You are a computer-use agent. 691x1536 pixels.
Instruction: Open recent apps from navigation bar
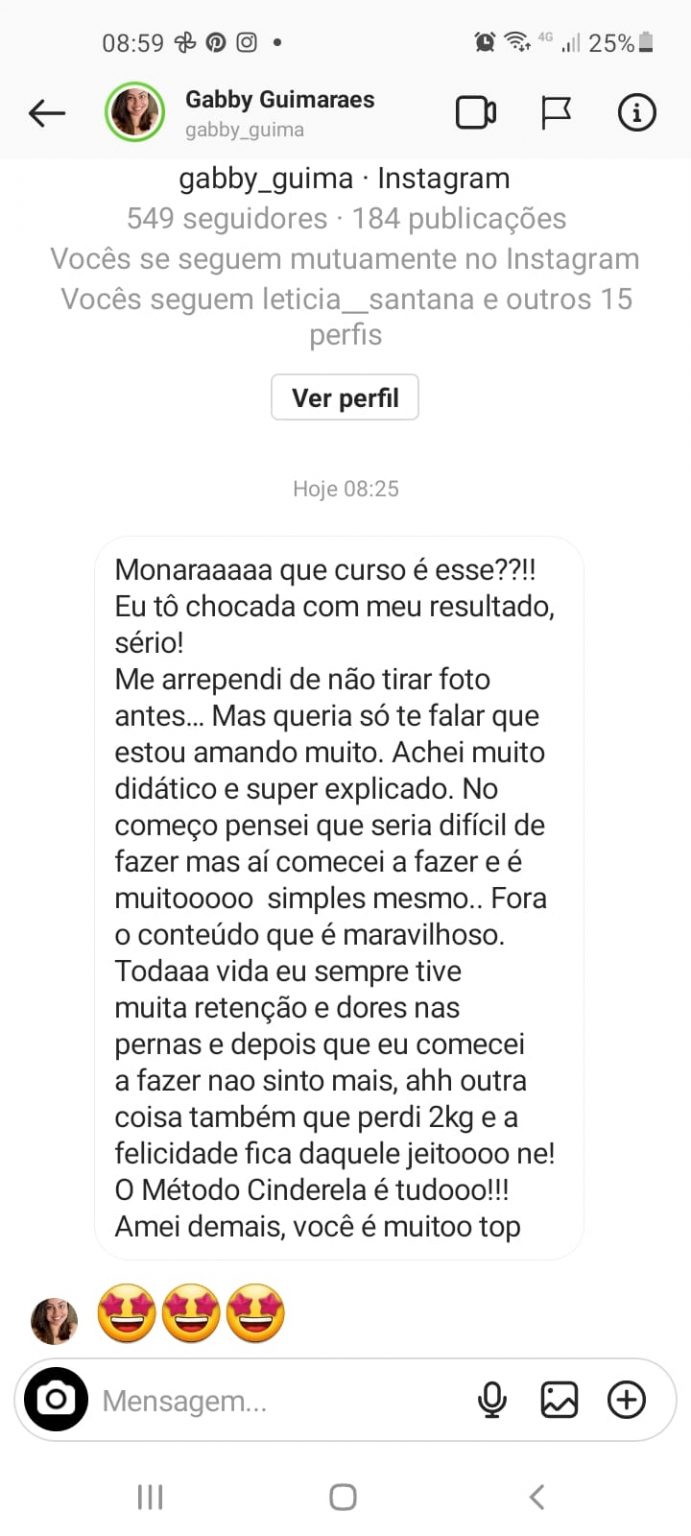coord(150,1497)
